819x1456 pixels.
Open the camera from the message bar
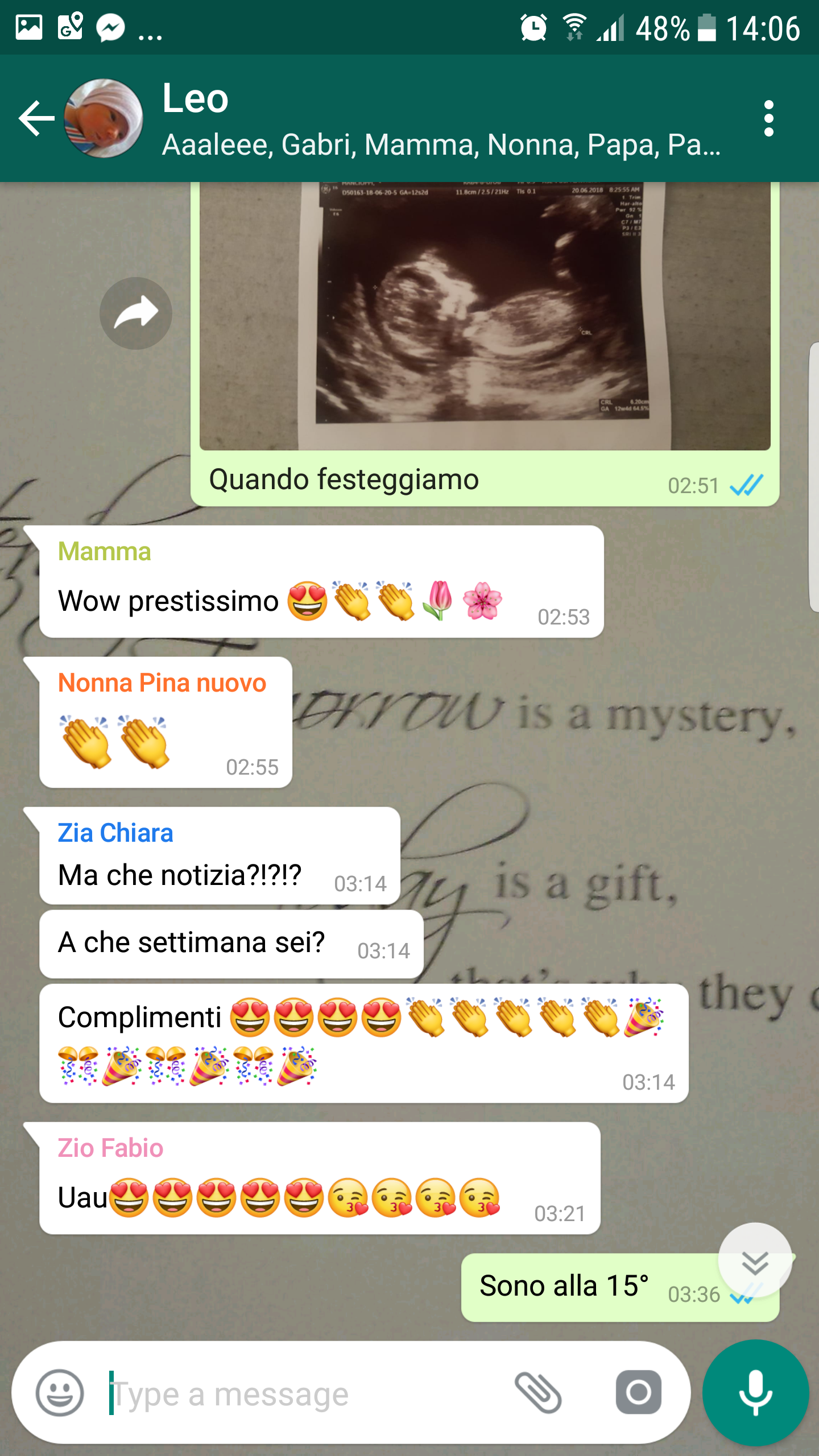coord(638,1393)
